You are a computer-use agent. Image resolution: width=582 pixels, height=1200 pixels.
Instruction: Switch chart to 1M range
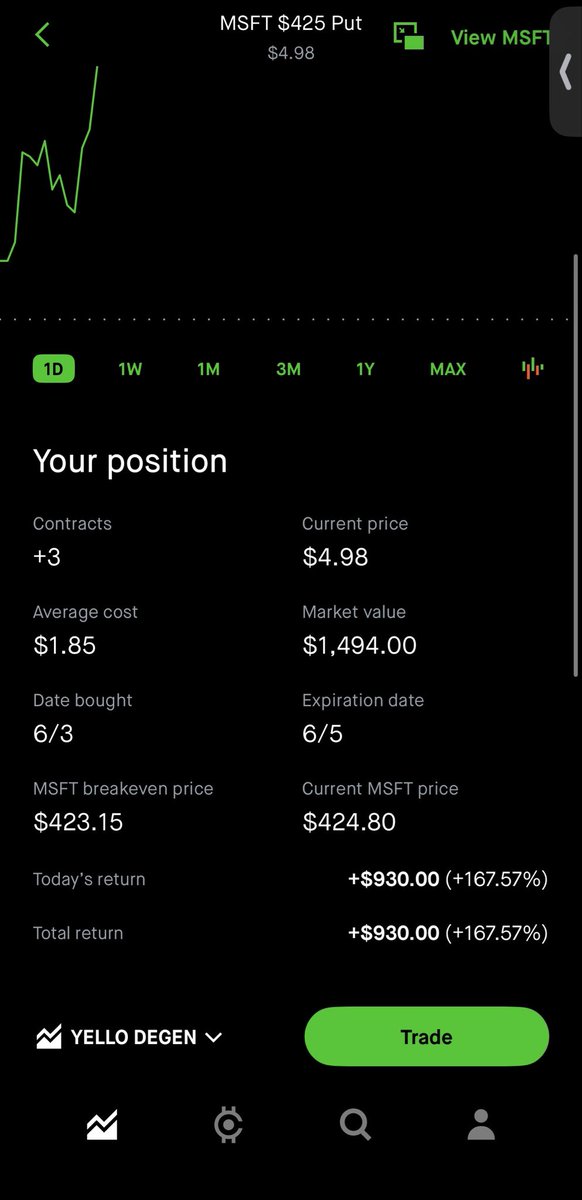(x=208, y=369)
